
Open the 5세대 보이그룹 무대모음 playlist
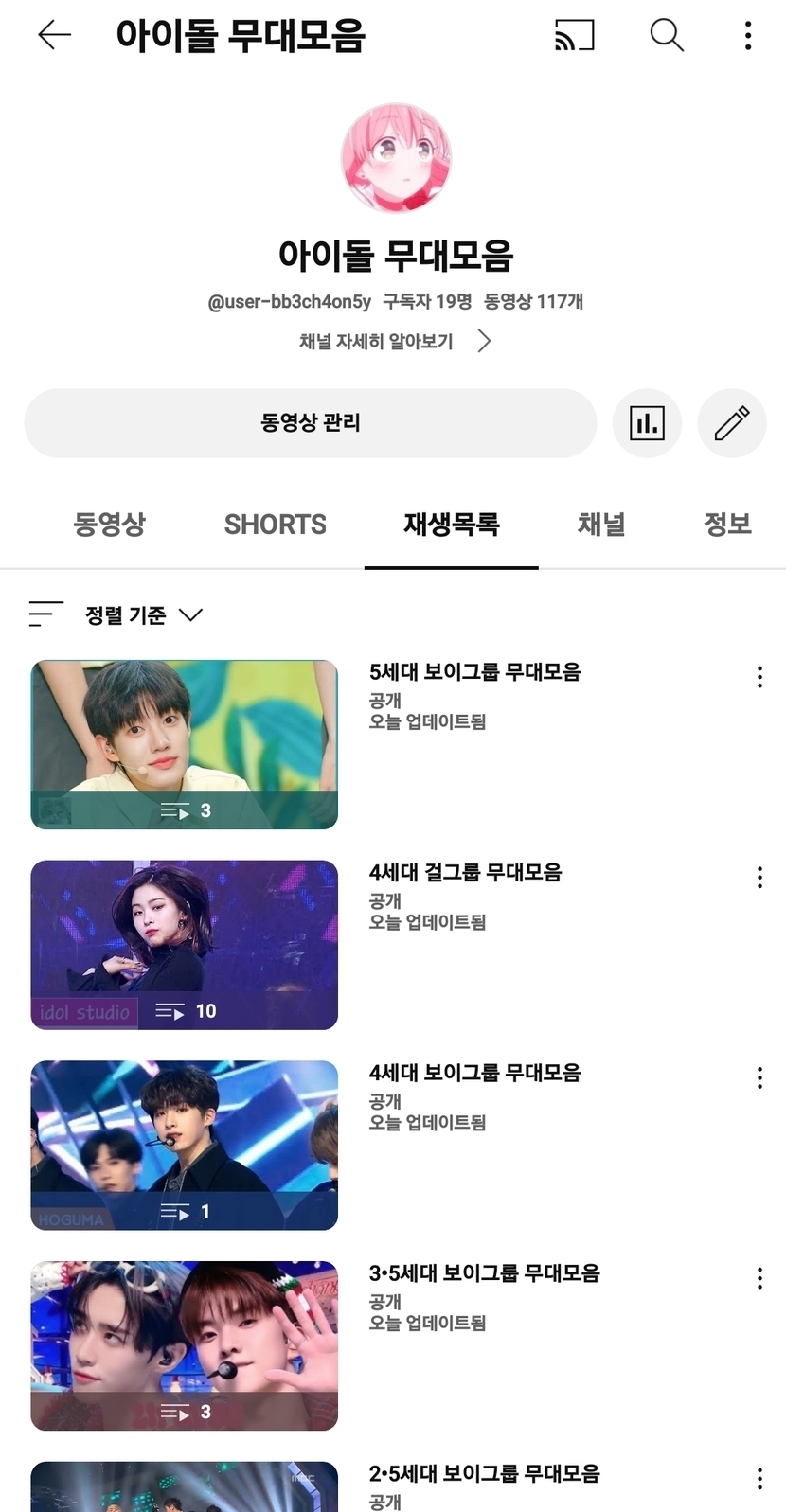185,744
